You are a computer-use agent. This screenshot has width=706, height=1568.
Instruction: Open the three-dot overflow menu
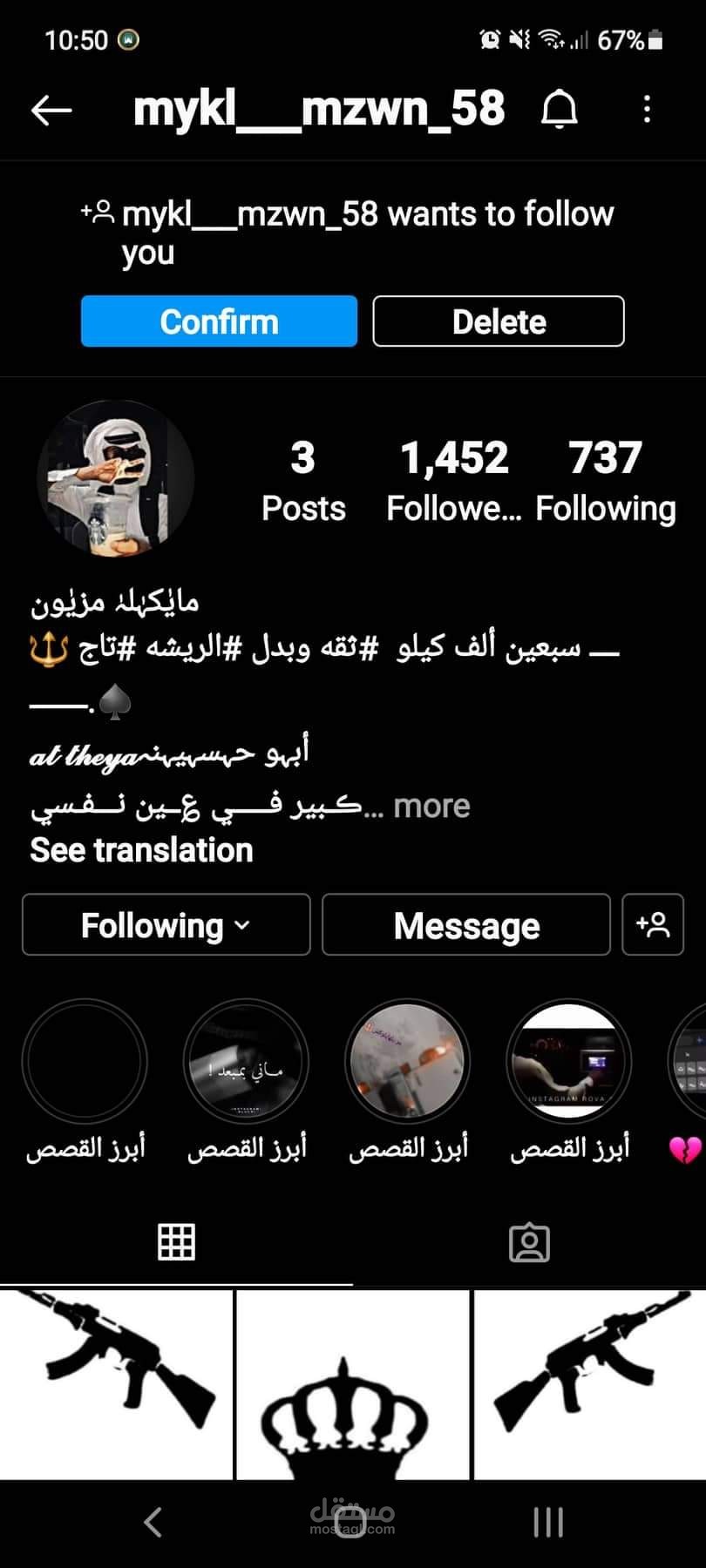pyautogui.click(x=647, y=110)
